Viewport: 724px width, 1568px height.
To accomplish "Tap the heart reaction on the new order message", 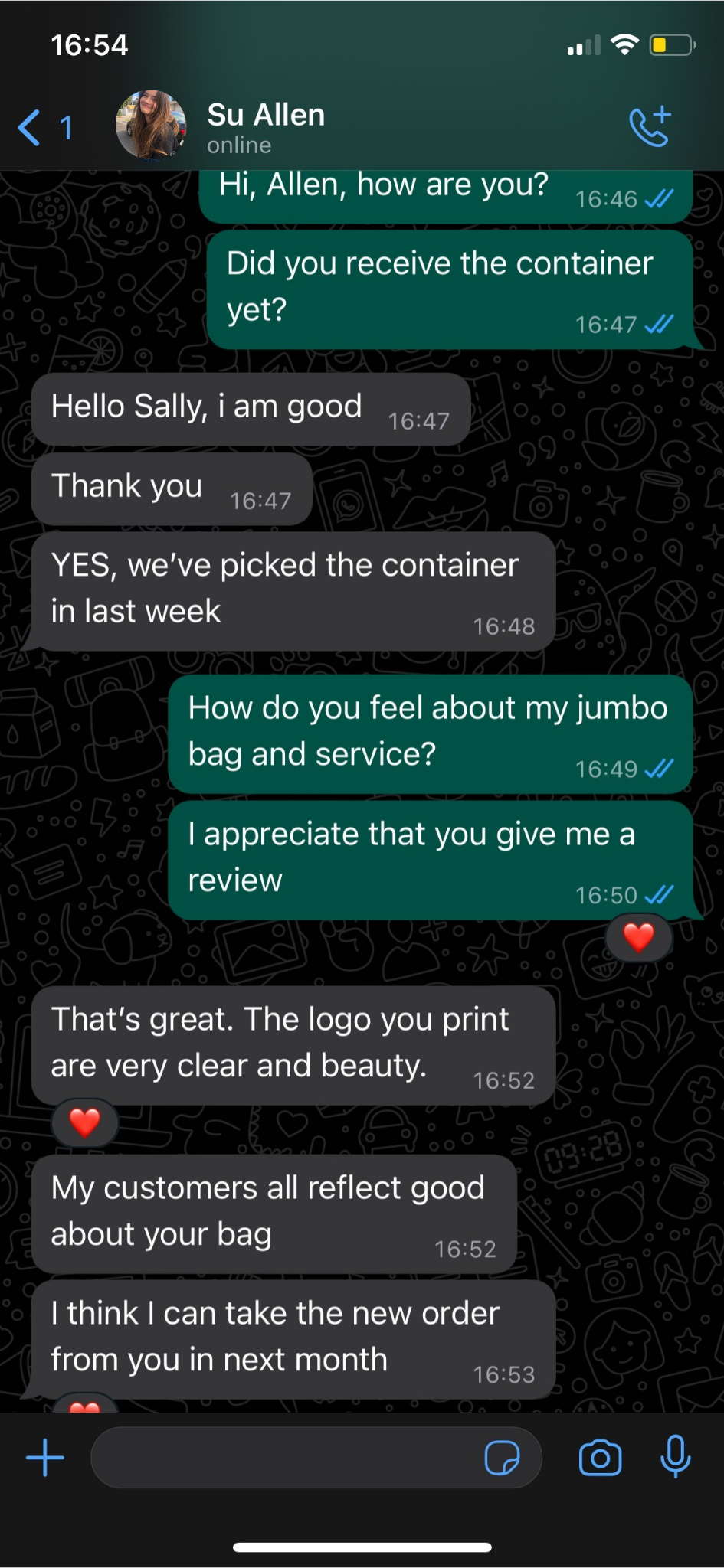I will point(84,1407).
